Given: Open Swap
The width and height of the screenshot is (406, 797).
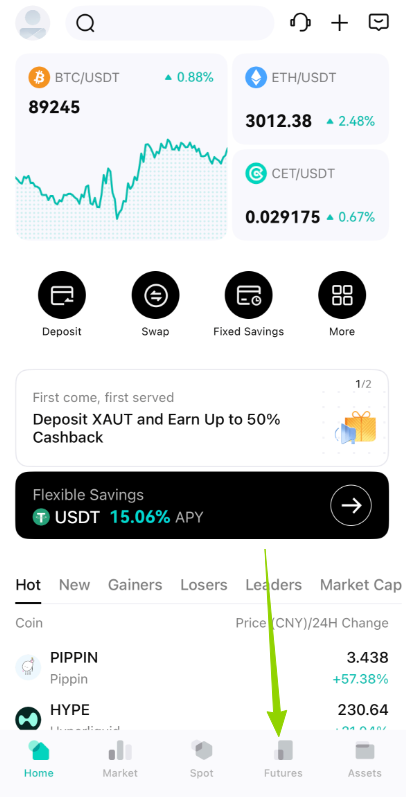Looking at the screenshot, I should click(155, 304).
